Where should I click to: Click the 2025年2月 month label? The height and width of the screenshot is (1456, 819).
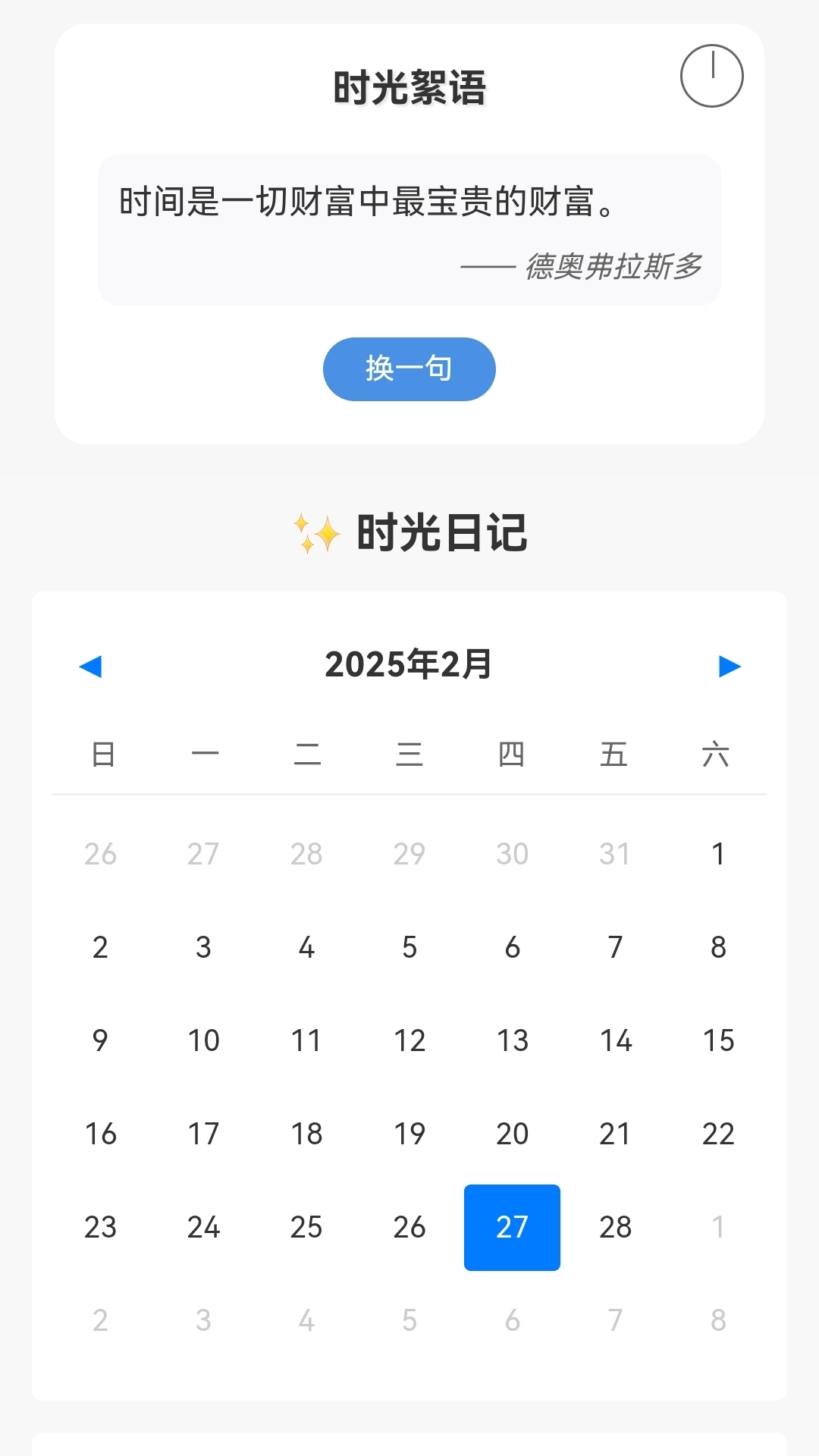coord(409,666)
